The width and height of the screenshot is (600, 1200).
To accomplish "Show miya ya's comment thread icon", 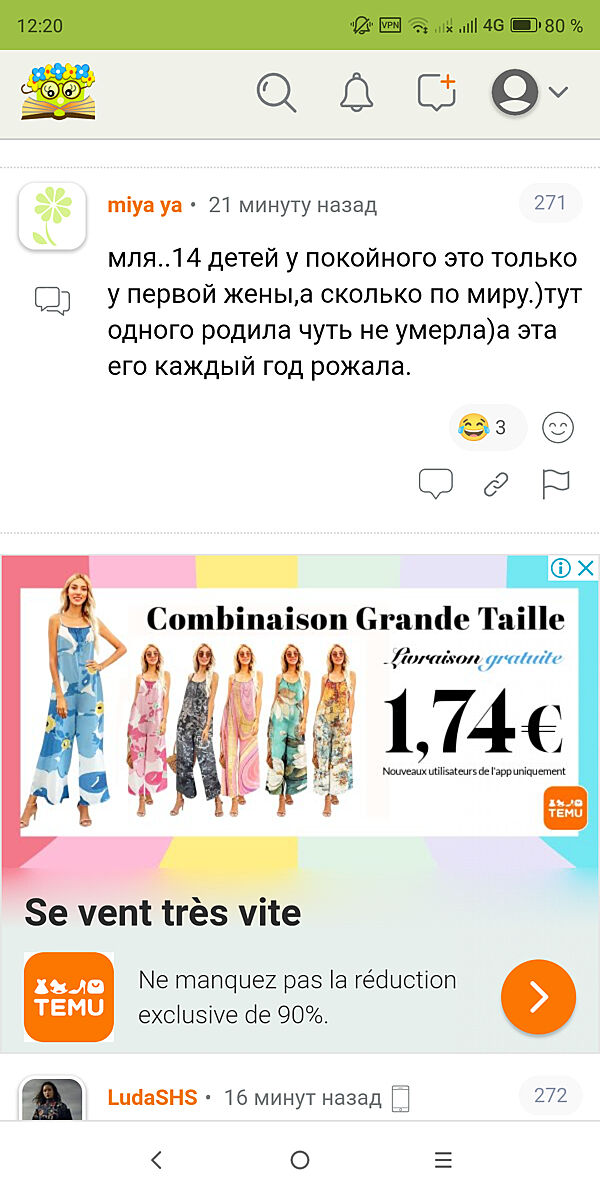I will click(52, 300).
